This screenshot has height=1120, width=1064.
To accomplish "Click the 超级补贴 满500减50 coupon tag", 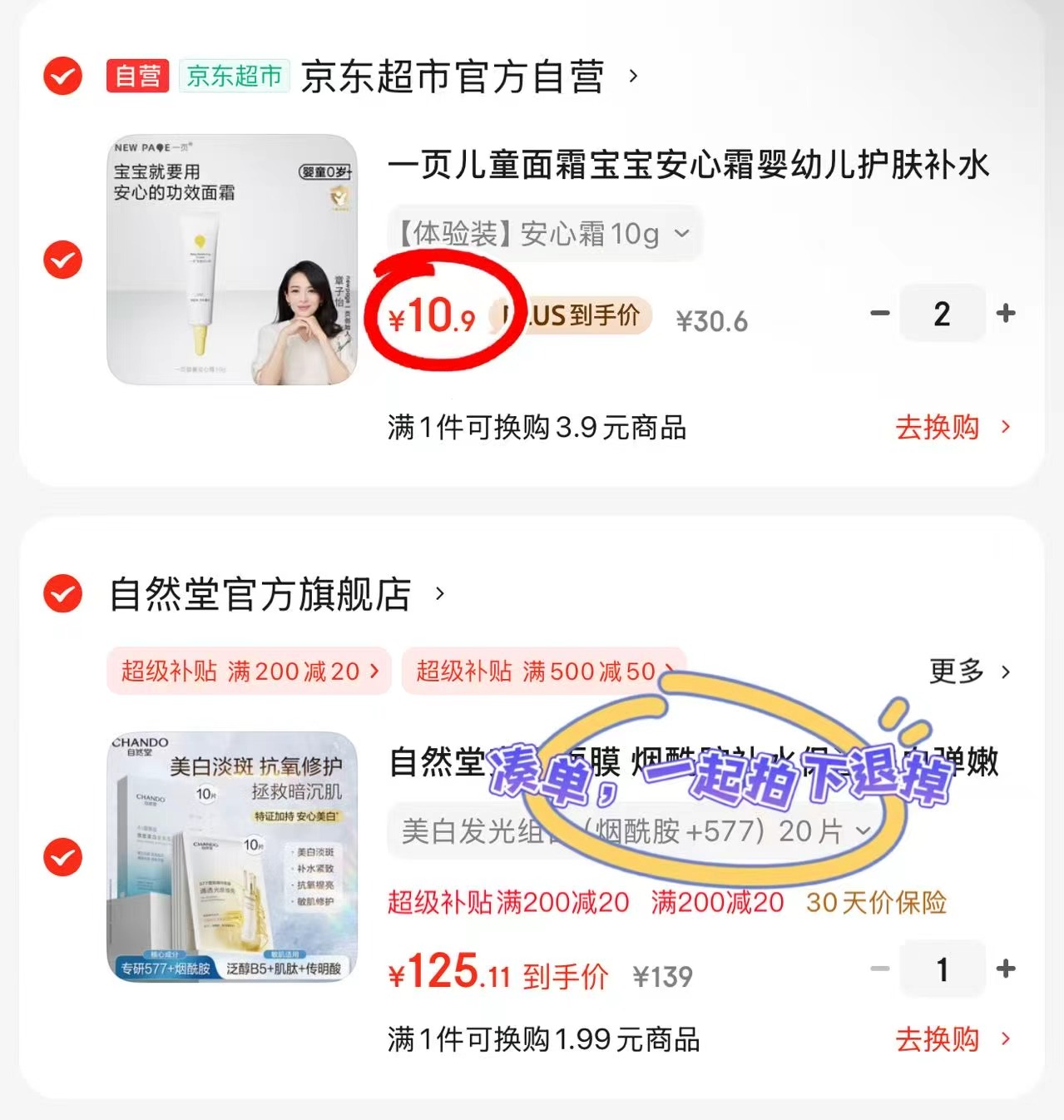I will (542, 672).
